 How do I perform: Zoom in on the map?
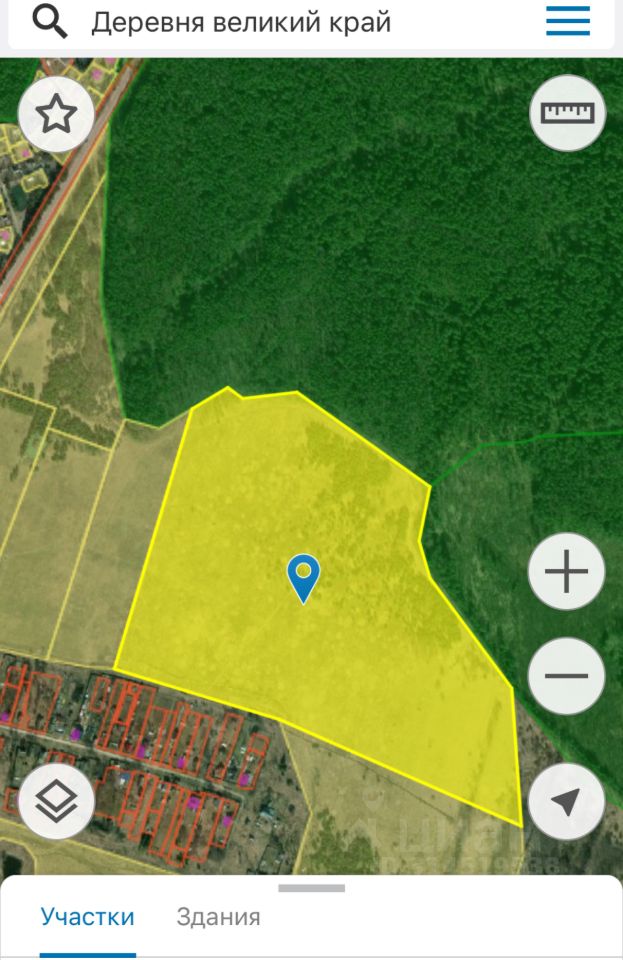coord(566,573)
